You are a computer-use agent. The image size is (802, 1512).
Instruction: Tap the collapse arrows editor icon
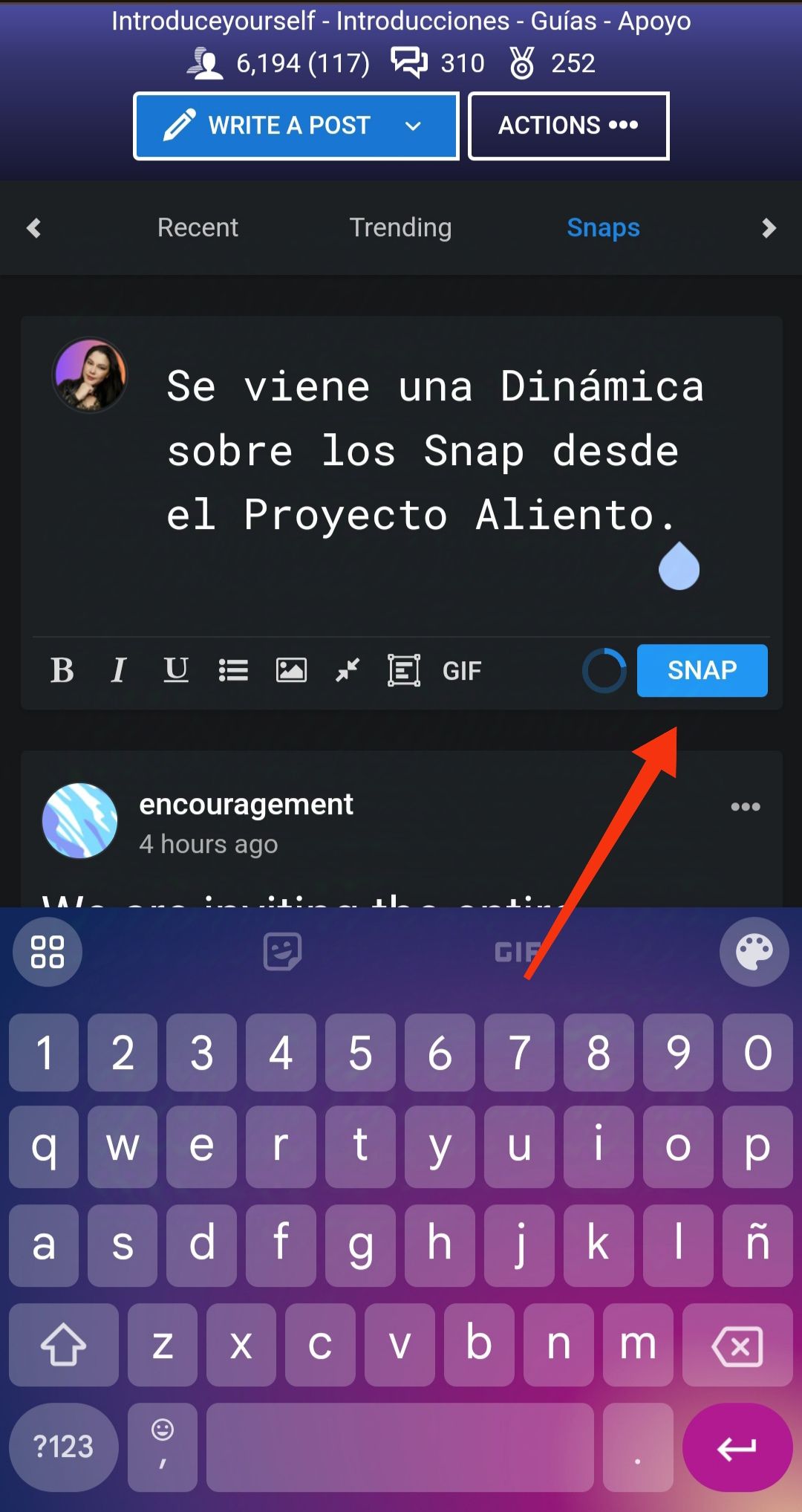pyautogui.click(x=347, y=670)
